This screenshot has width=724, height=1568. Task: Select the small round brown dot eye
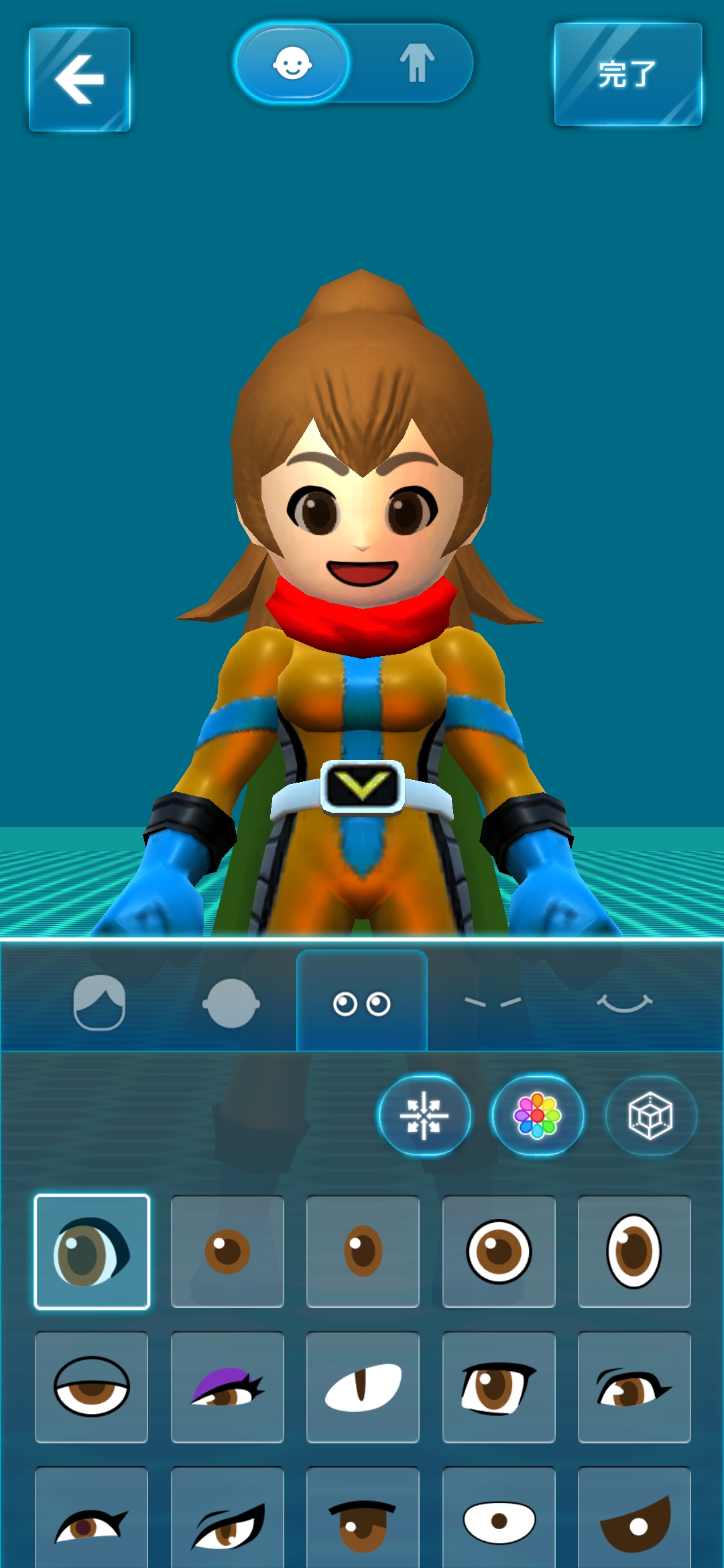(227, 1251)
